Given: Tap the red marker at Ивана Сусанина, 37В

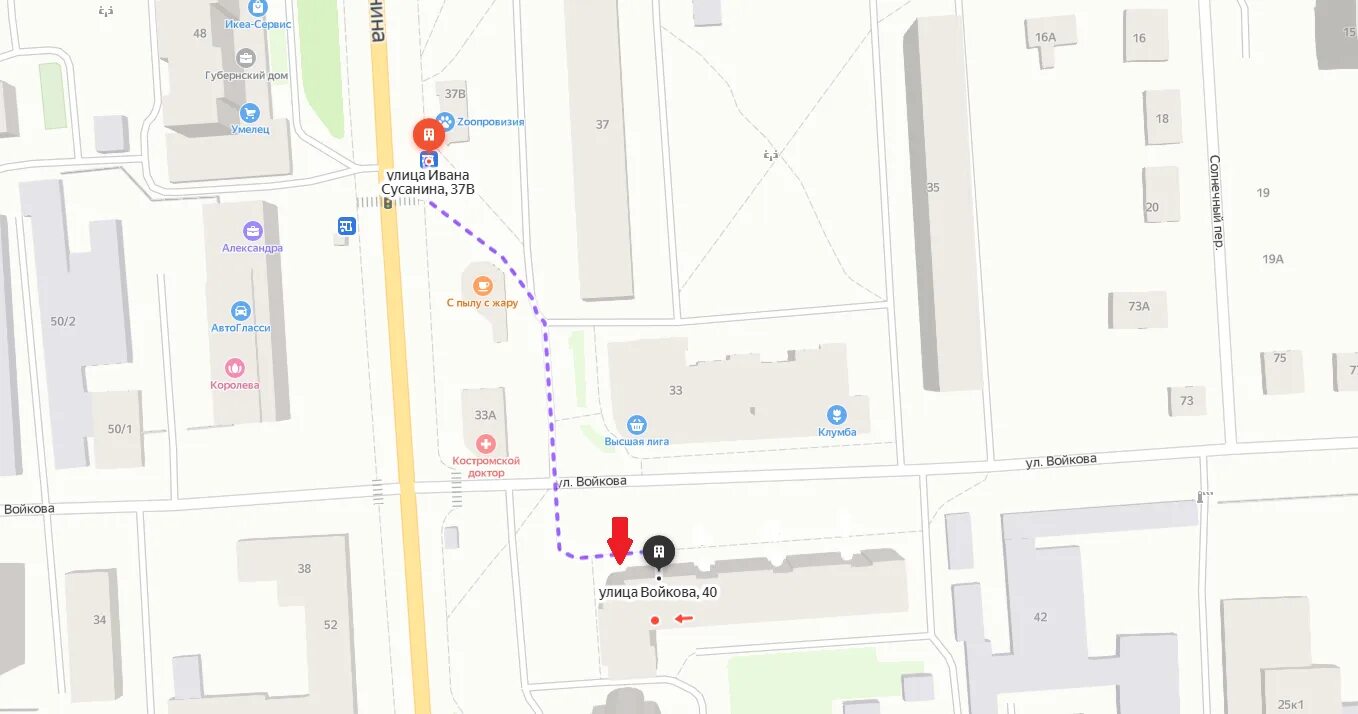Looking at the screenshot, I should pyautogui.click(x=428, y=134).
